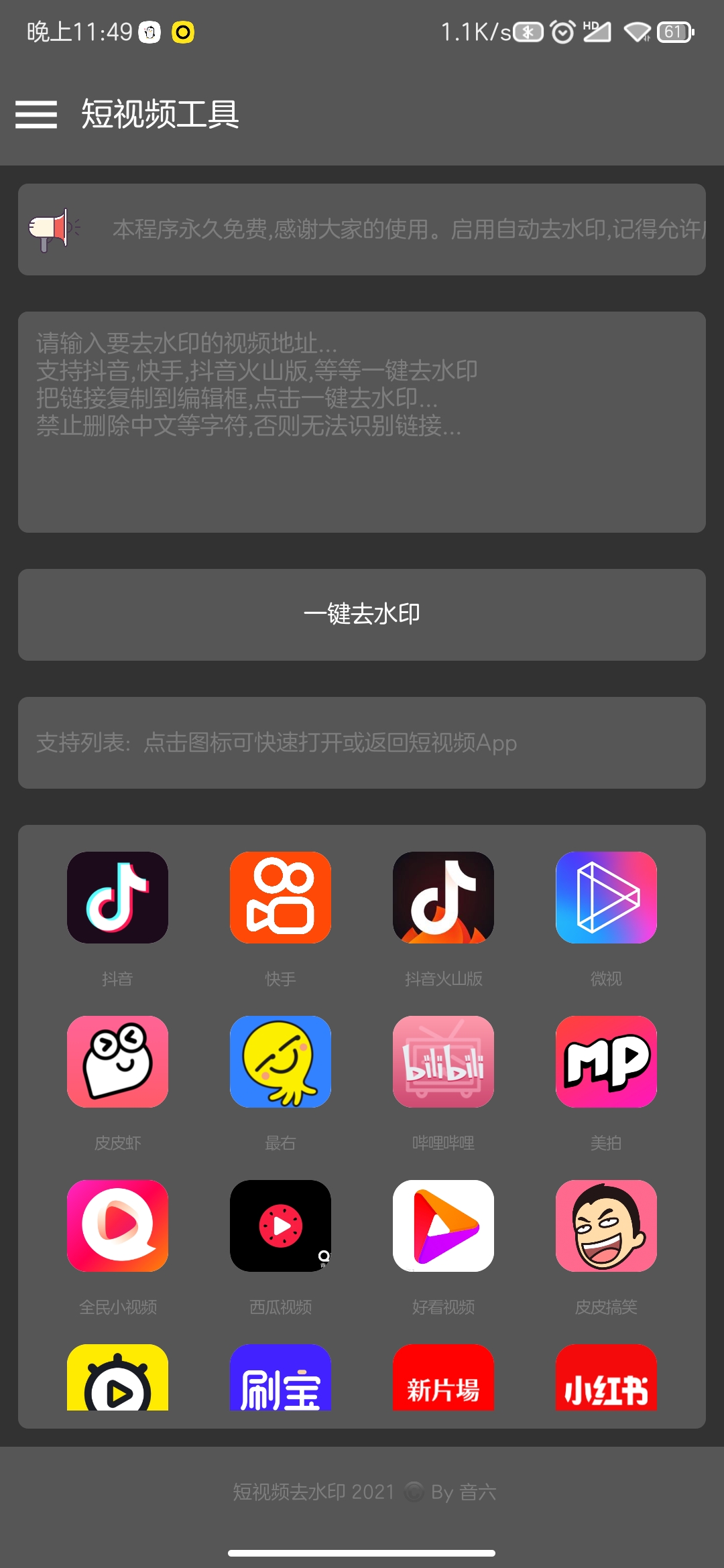Open 全民小视频 app icon
The height and width of the screenshot is (1568, 724).
(117, 1226)
